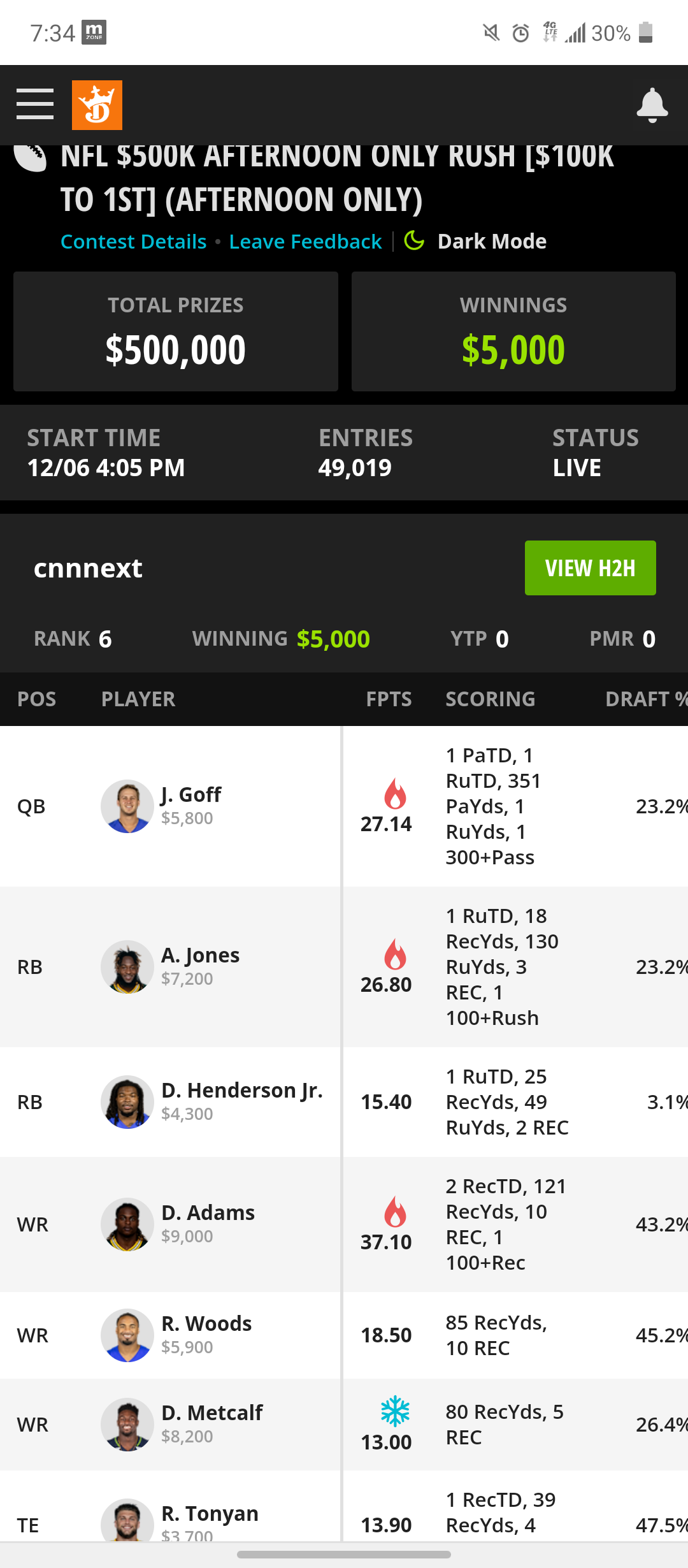Tap the View H2H button
Screen dimensions: 688x1568
[590, 568]
